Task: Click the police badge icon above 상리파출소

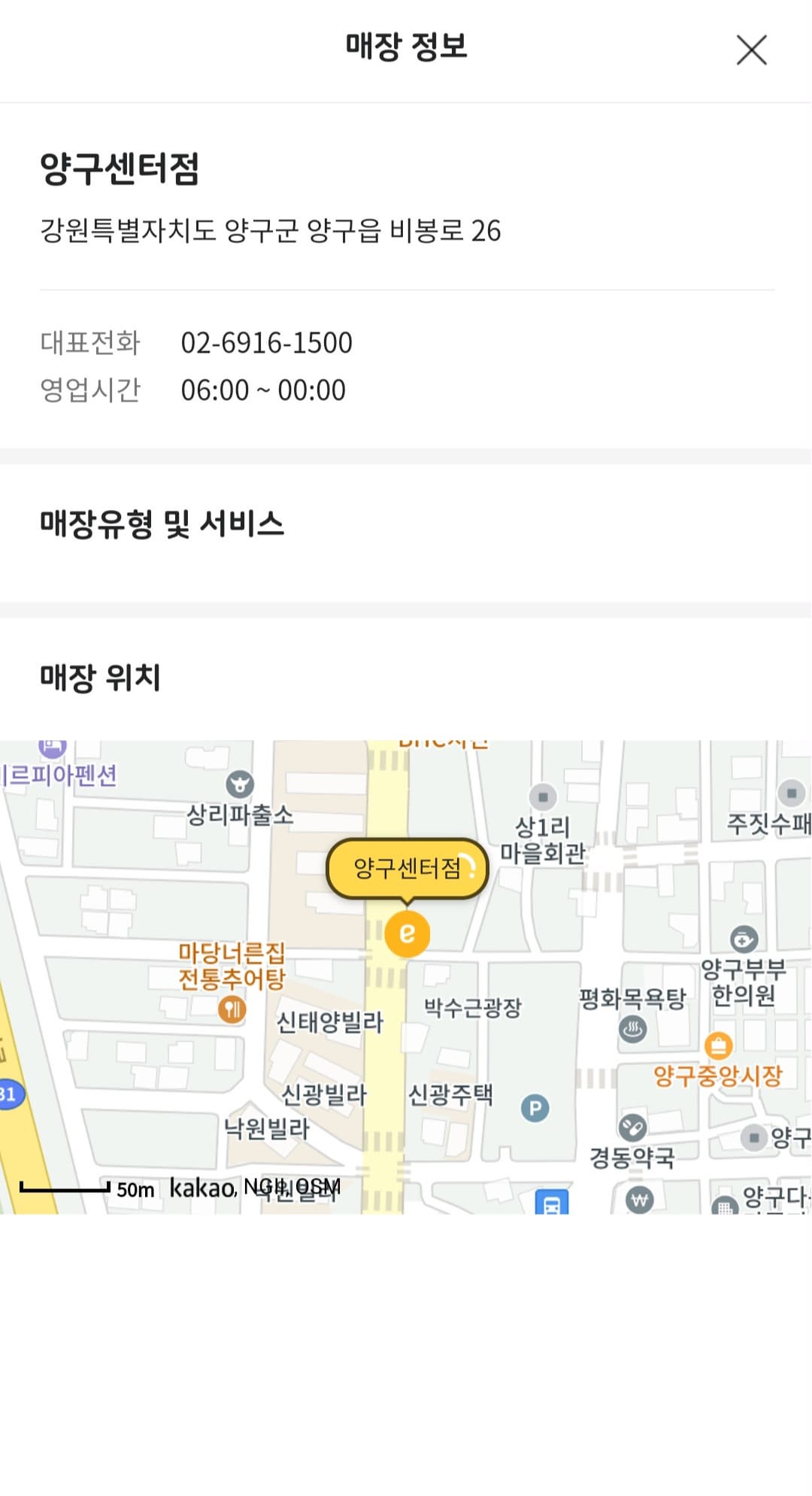Action: [239, 785]
